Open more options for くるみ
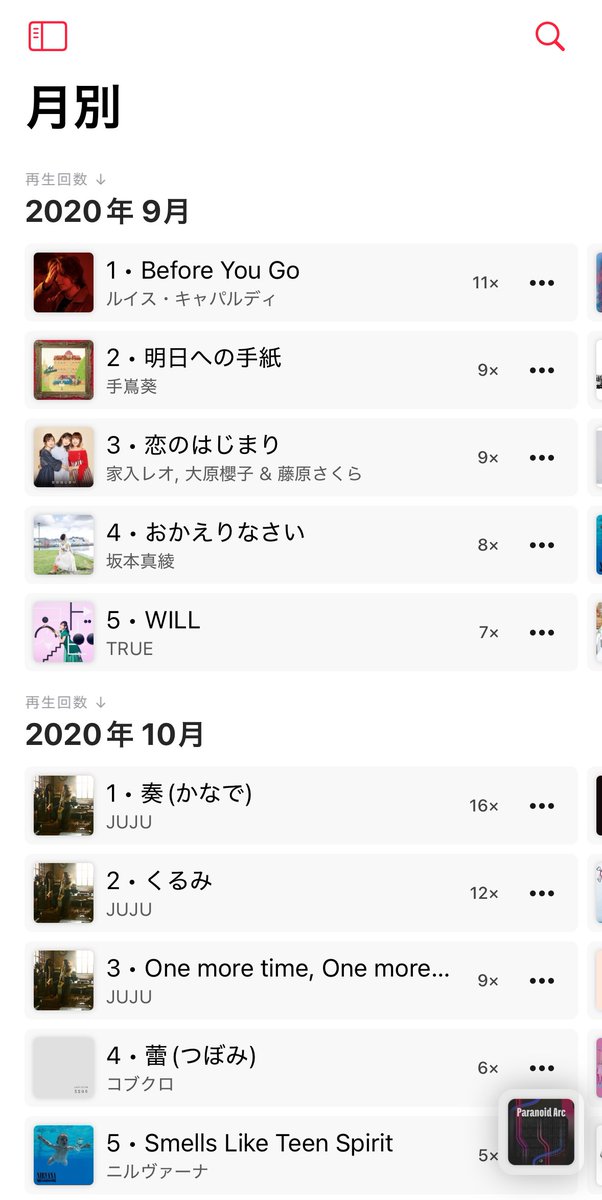This screenshot has width=602, height=1200. [541, 893]
